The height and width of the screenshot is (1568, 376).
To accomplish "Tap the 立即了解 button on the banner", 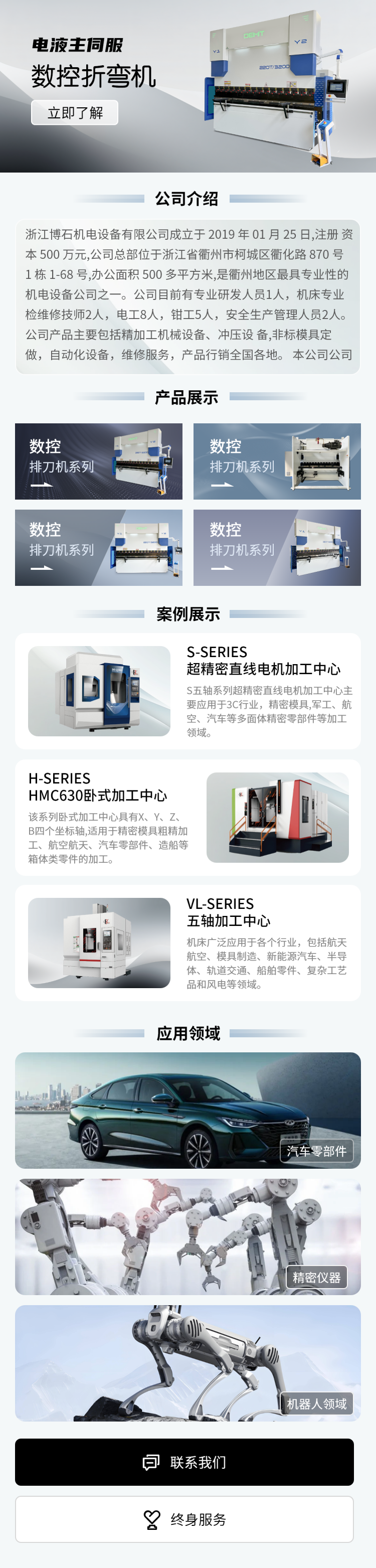I will pos(75,112).
